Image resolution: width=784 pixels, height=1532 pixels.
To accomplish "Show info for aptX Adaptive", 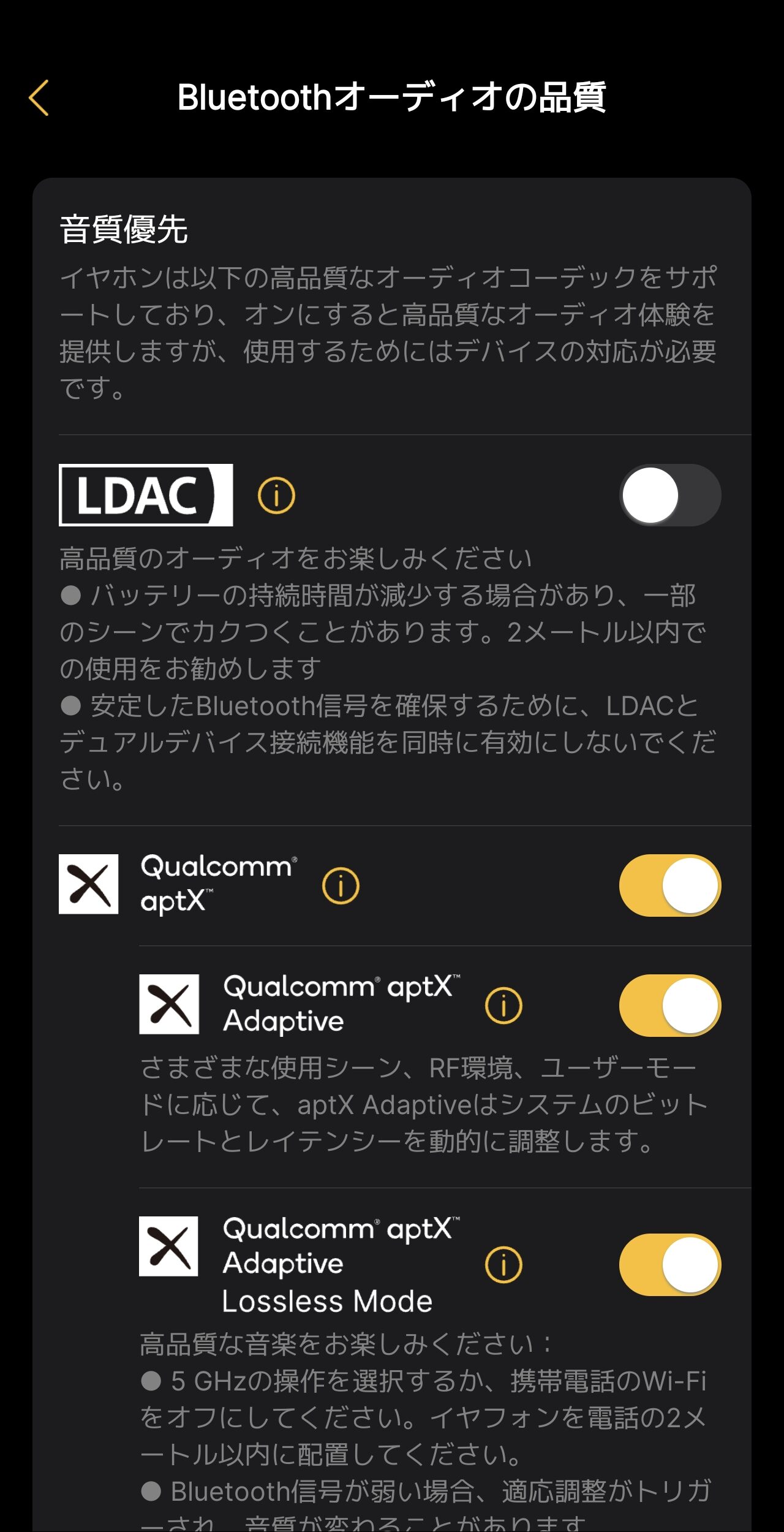I will (x=503, y=1006).
